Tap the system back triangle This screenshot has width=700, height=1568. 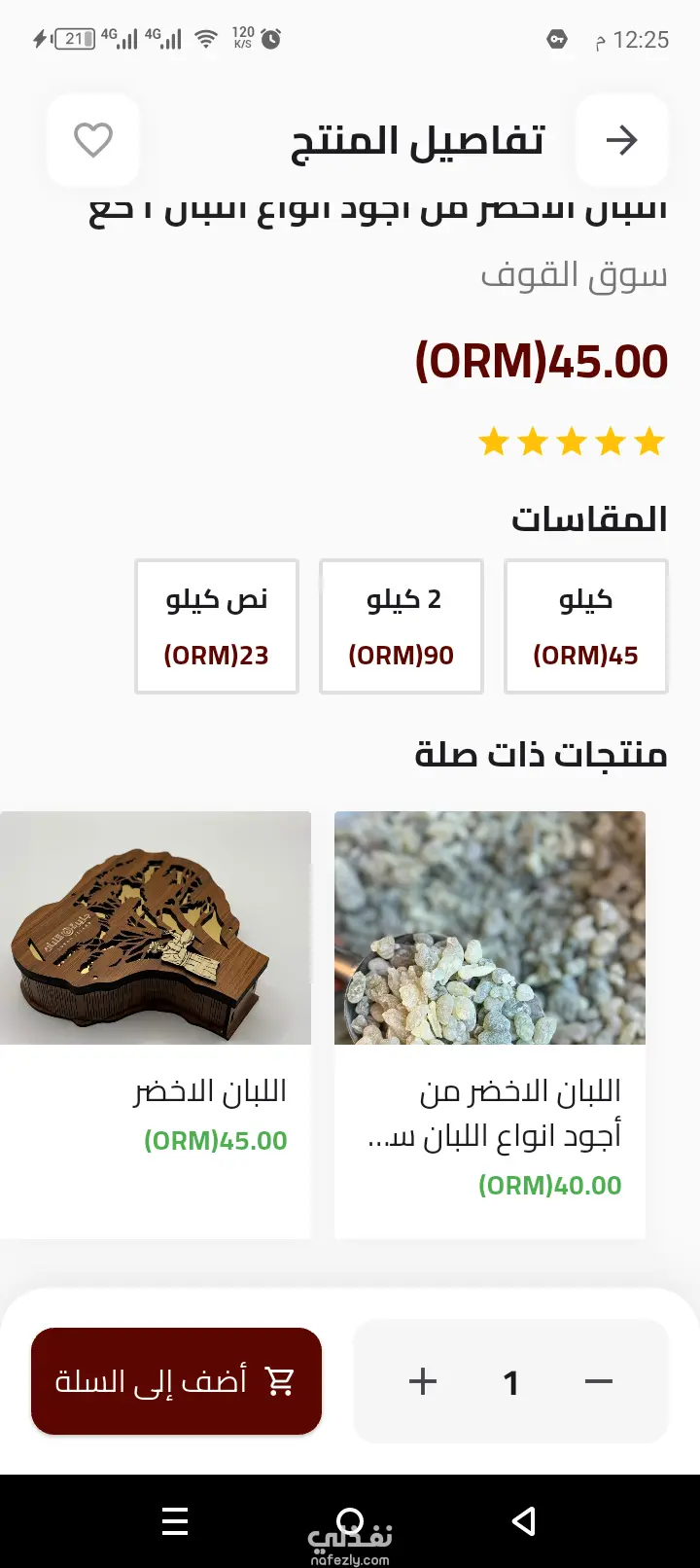(524, 1521)
